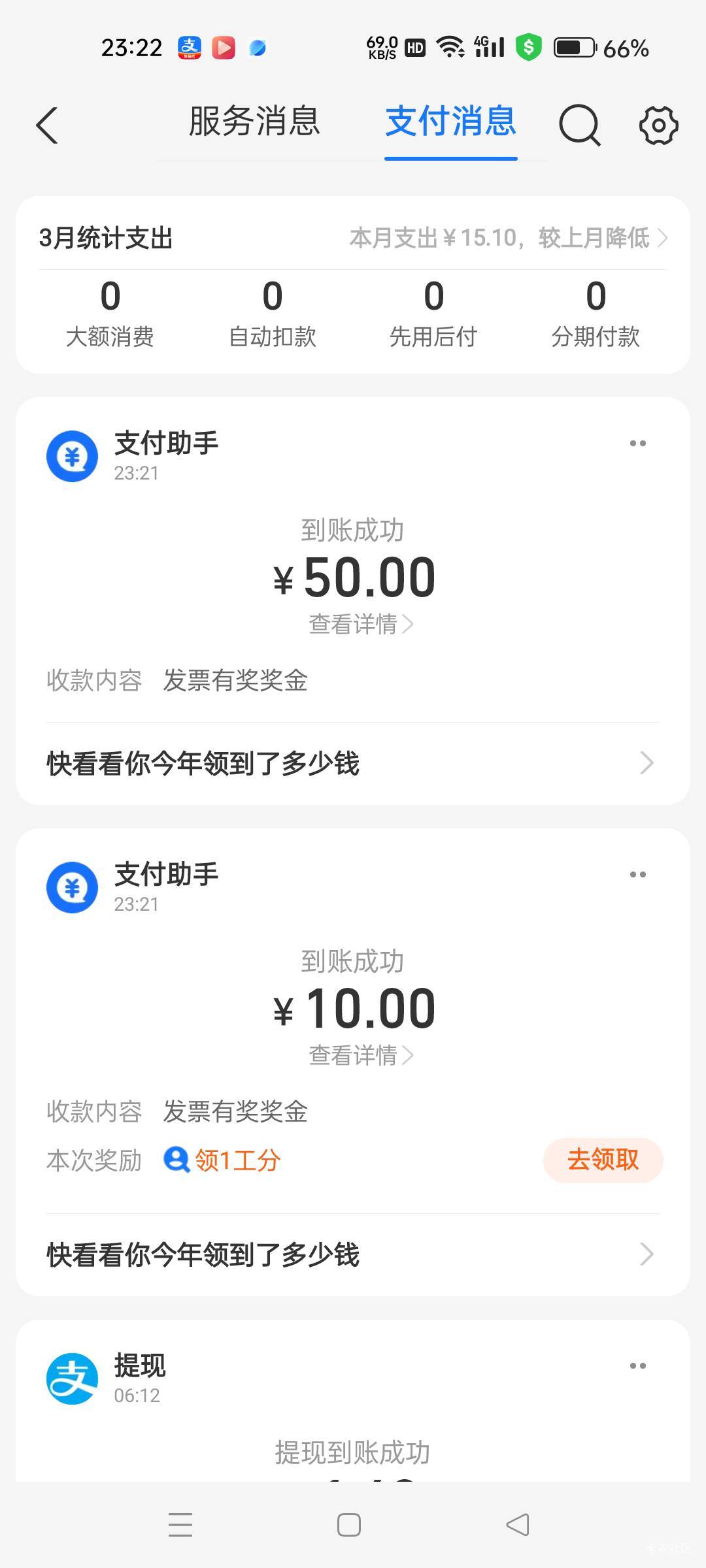Open more options on the 提现 message
706x1568 pixels.
pos(637,1366)
